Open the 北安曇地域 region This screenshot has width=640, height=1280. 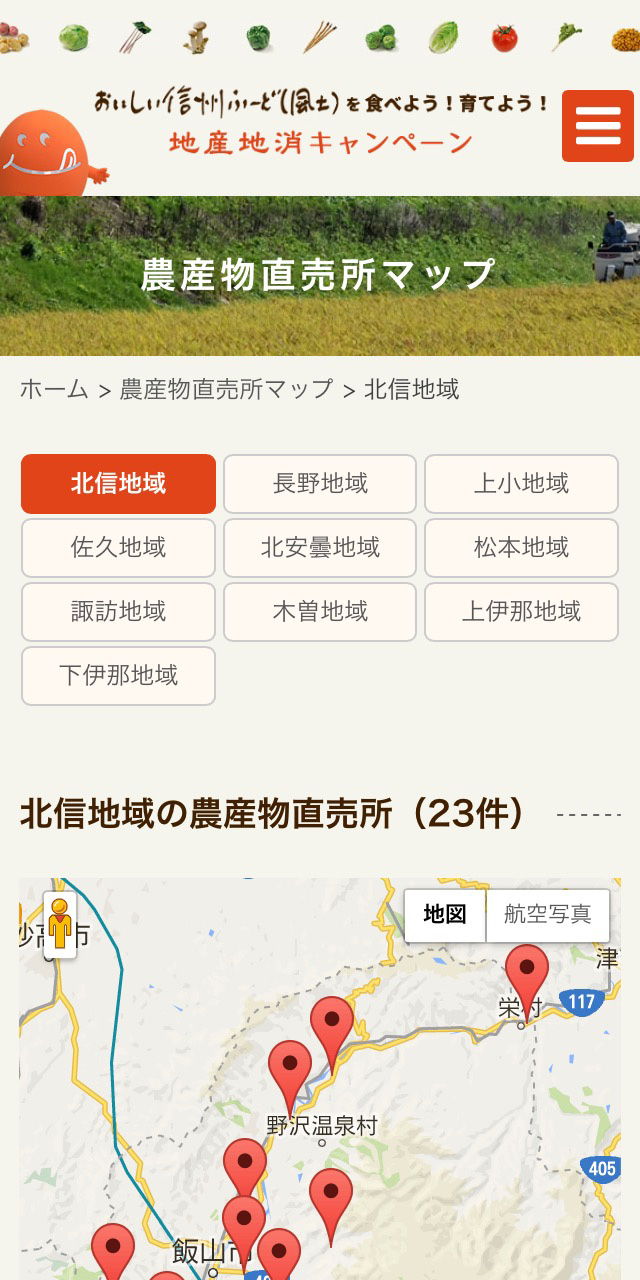320,548
